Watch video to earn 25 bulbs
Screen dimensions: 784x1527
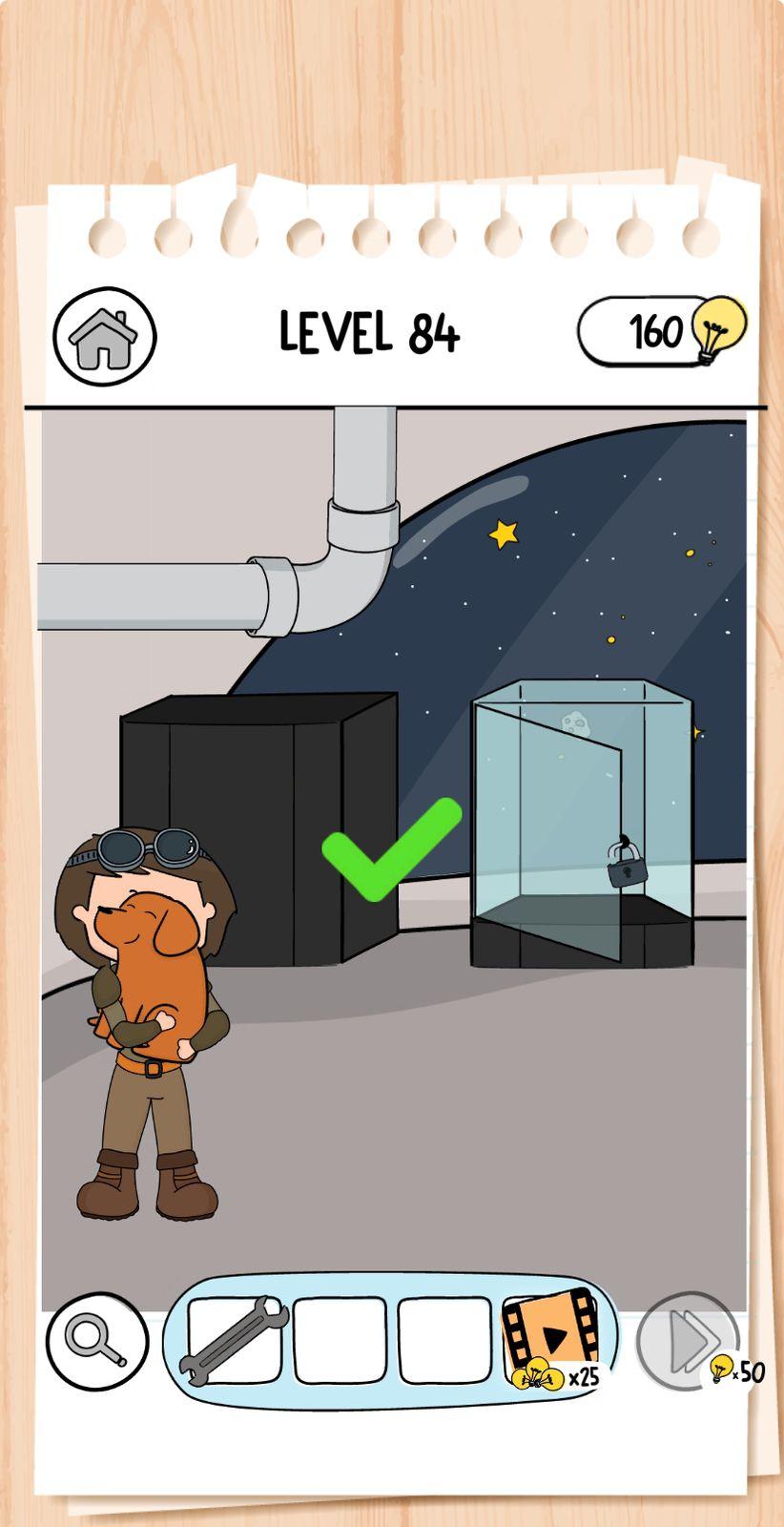coord(550,1341)
